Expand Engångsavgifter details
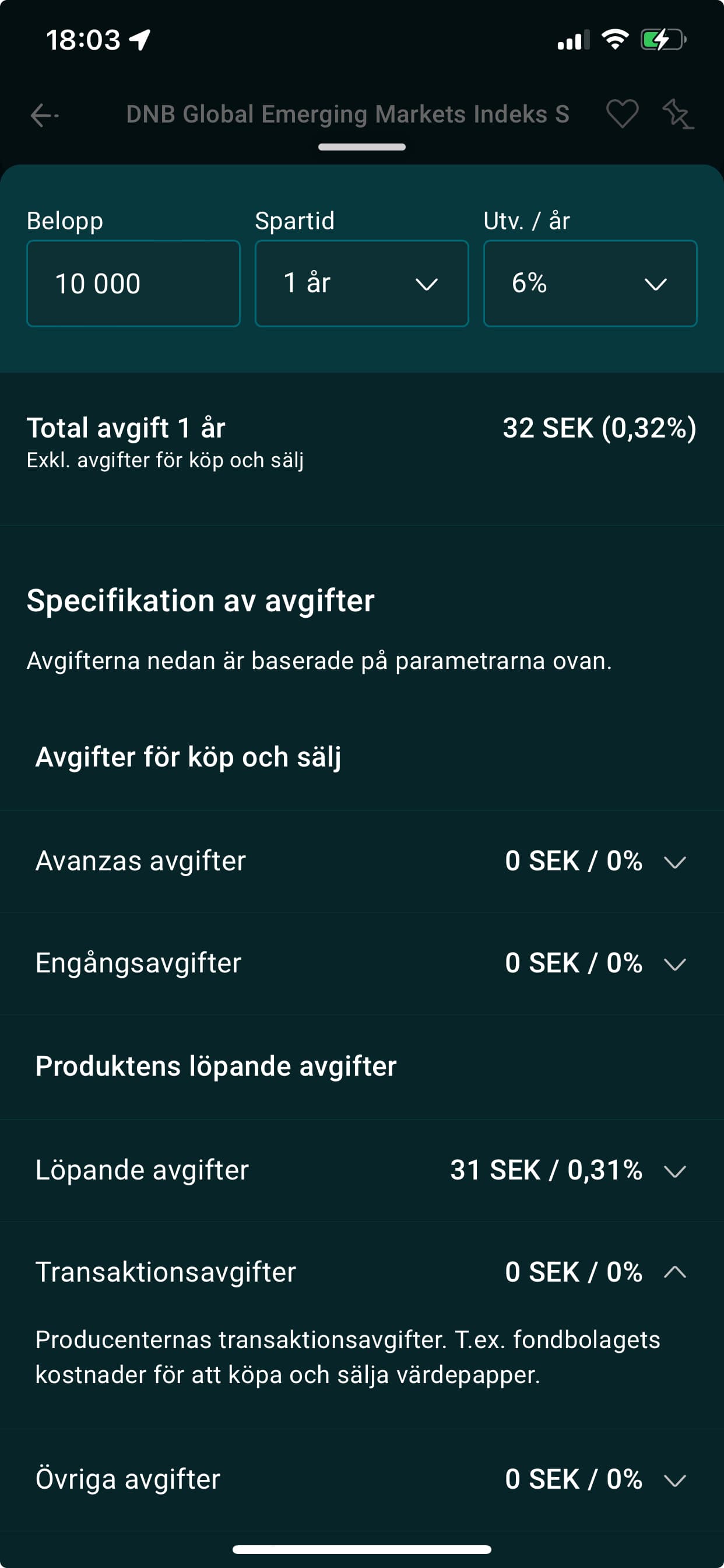The width and height of the screenshot is (724, 1568). (674, 964)
